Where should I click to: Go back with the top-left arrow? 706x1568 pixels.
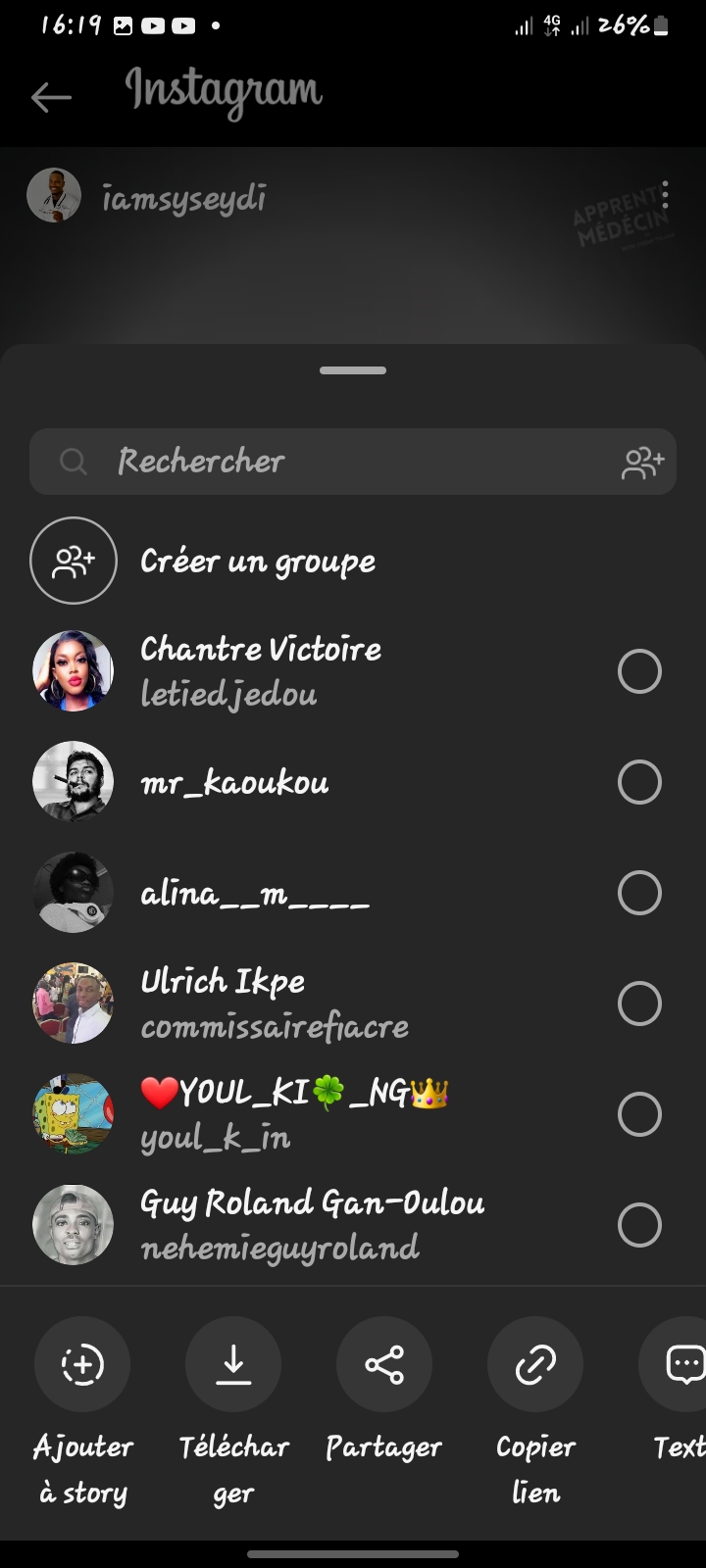coord(51,96)
